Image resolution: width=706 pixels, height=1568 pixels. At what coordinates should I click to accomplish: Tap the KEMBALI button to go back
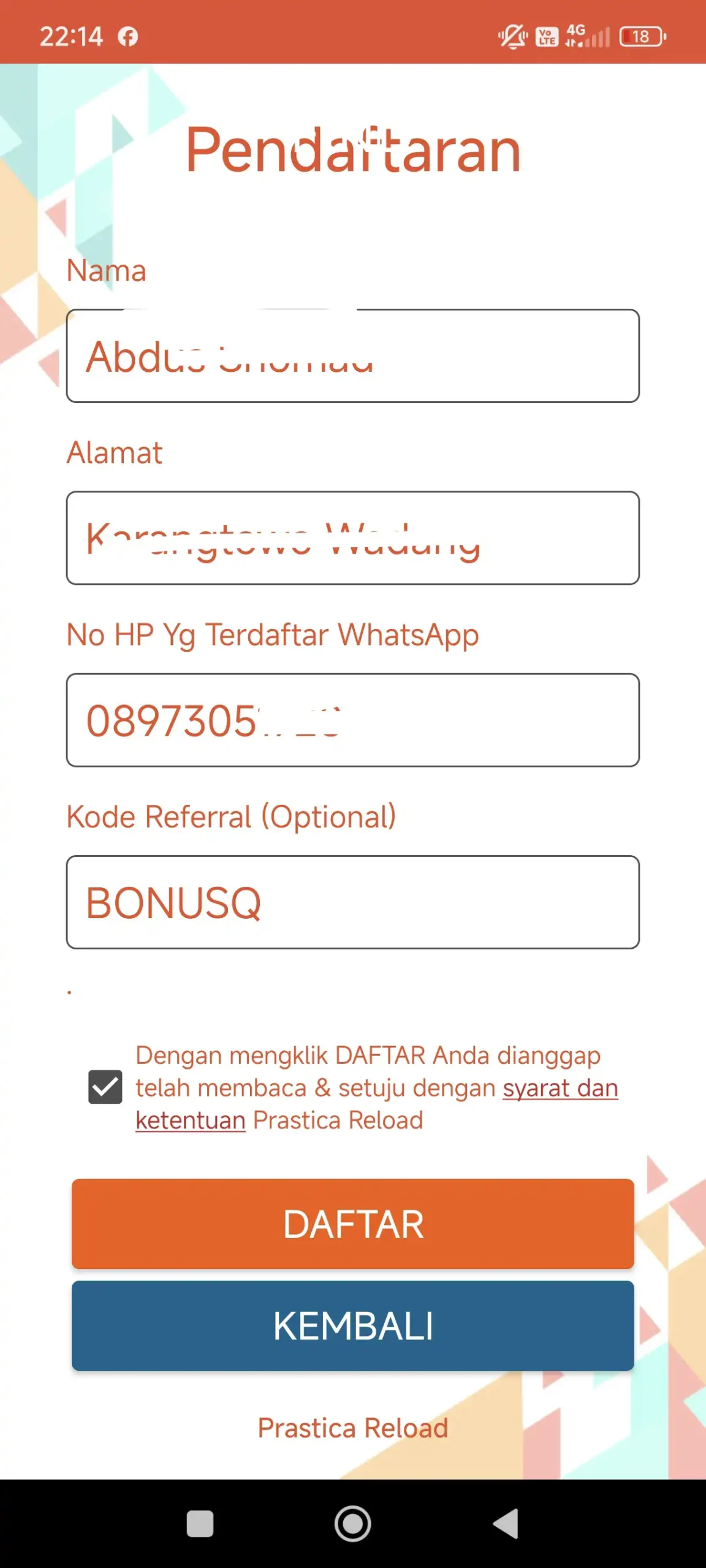(353, 1325)
